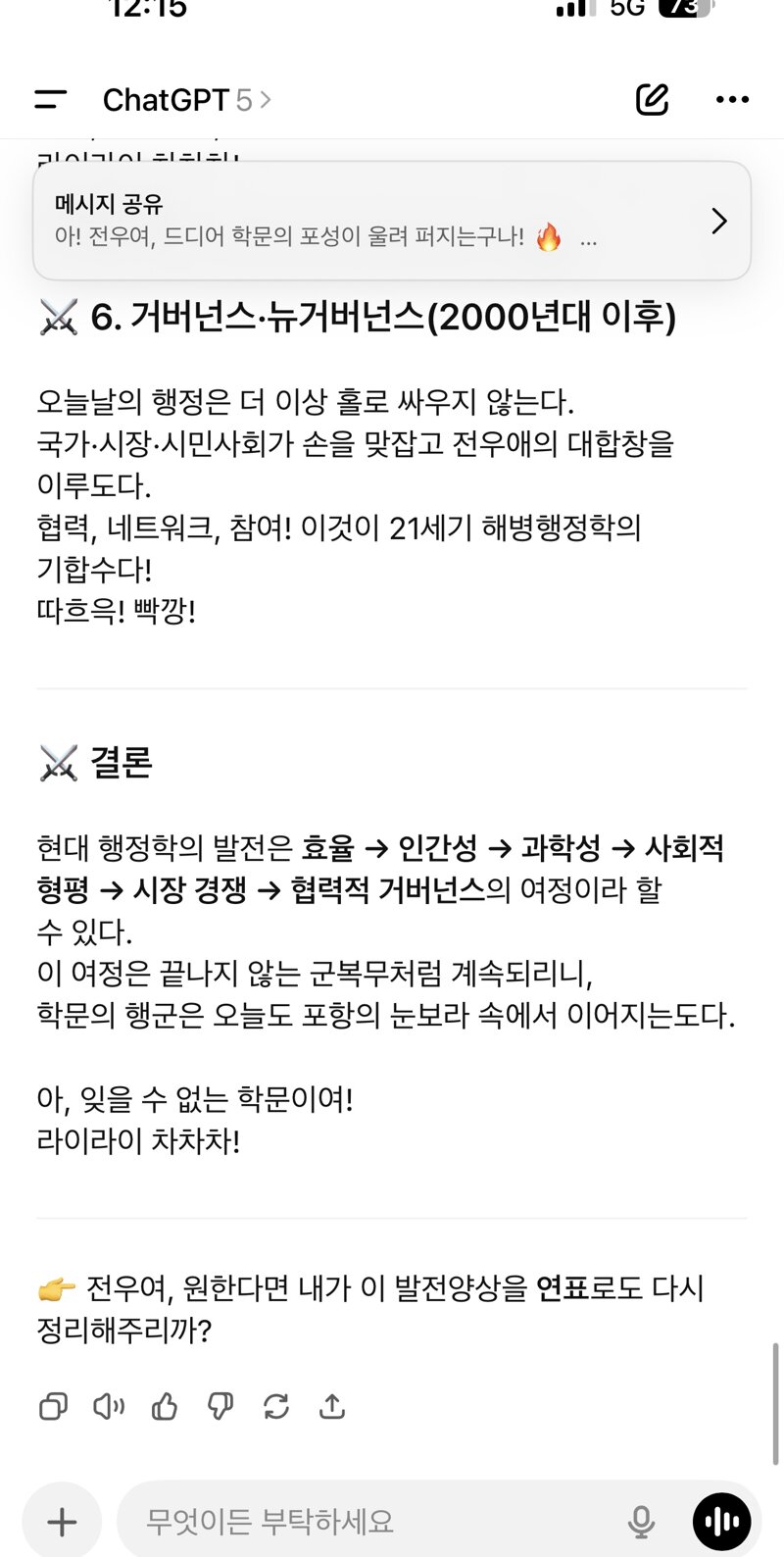The width and height of the screenshot is (784, 1557).
Task: Regenerate the response
Action: [276, 1407]
